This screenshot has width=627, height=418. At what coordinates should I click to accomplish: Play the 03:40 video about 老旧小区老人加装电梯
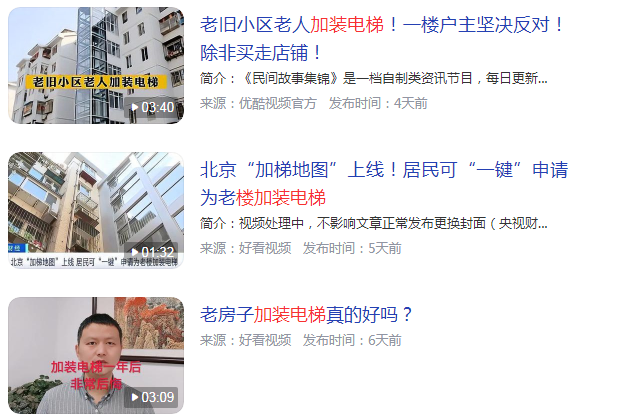(x=96, y=65)
